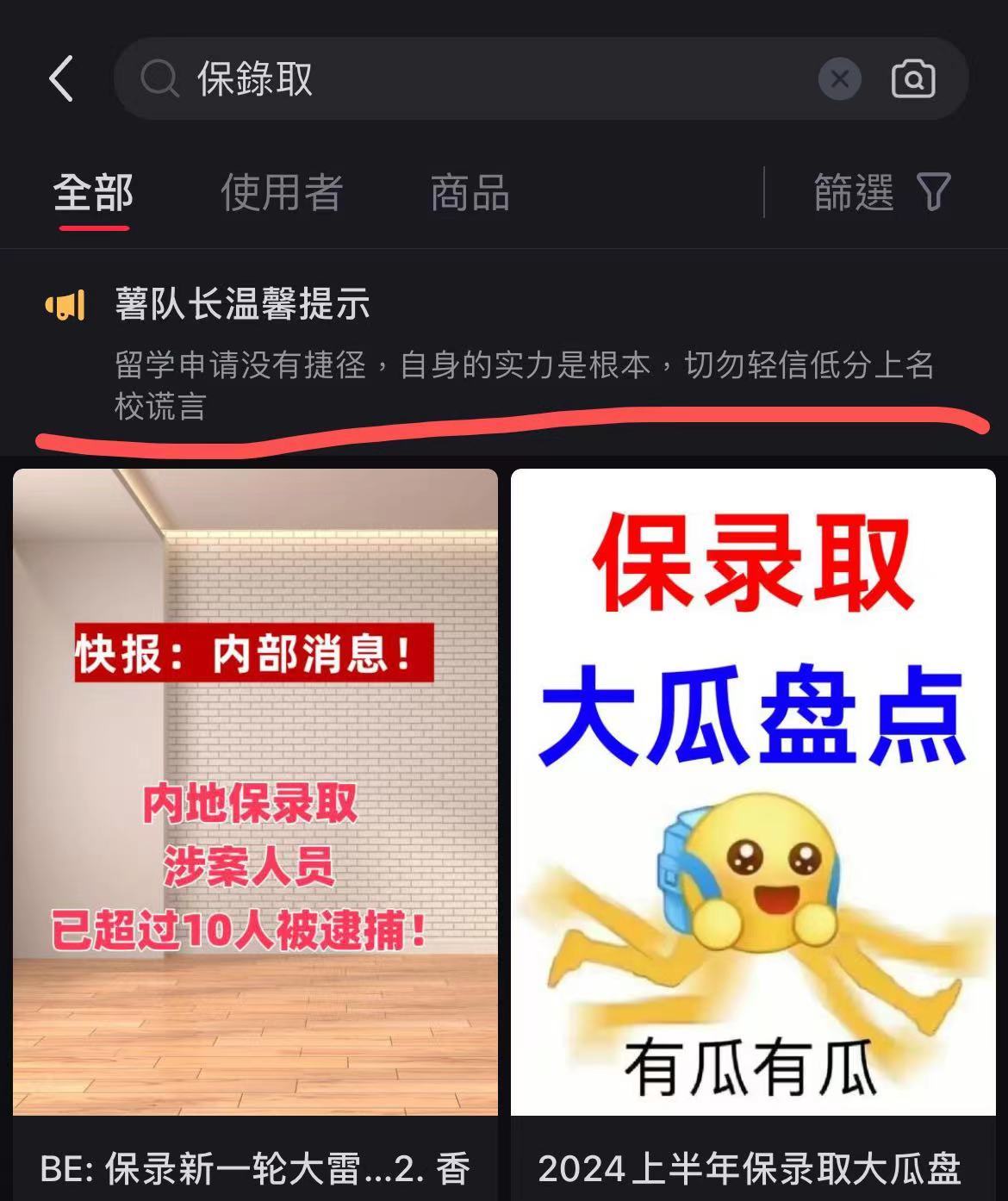
Task: Select the 全部 tab
Action: [93, 192]
